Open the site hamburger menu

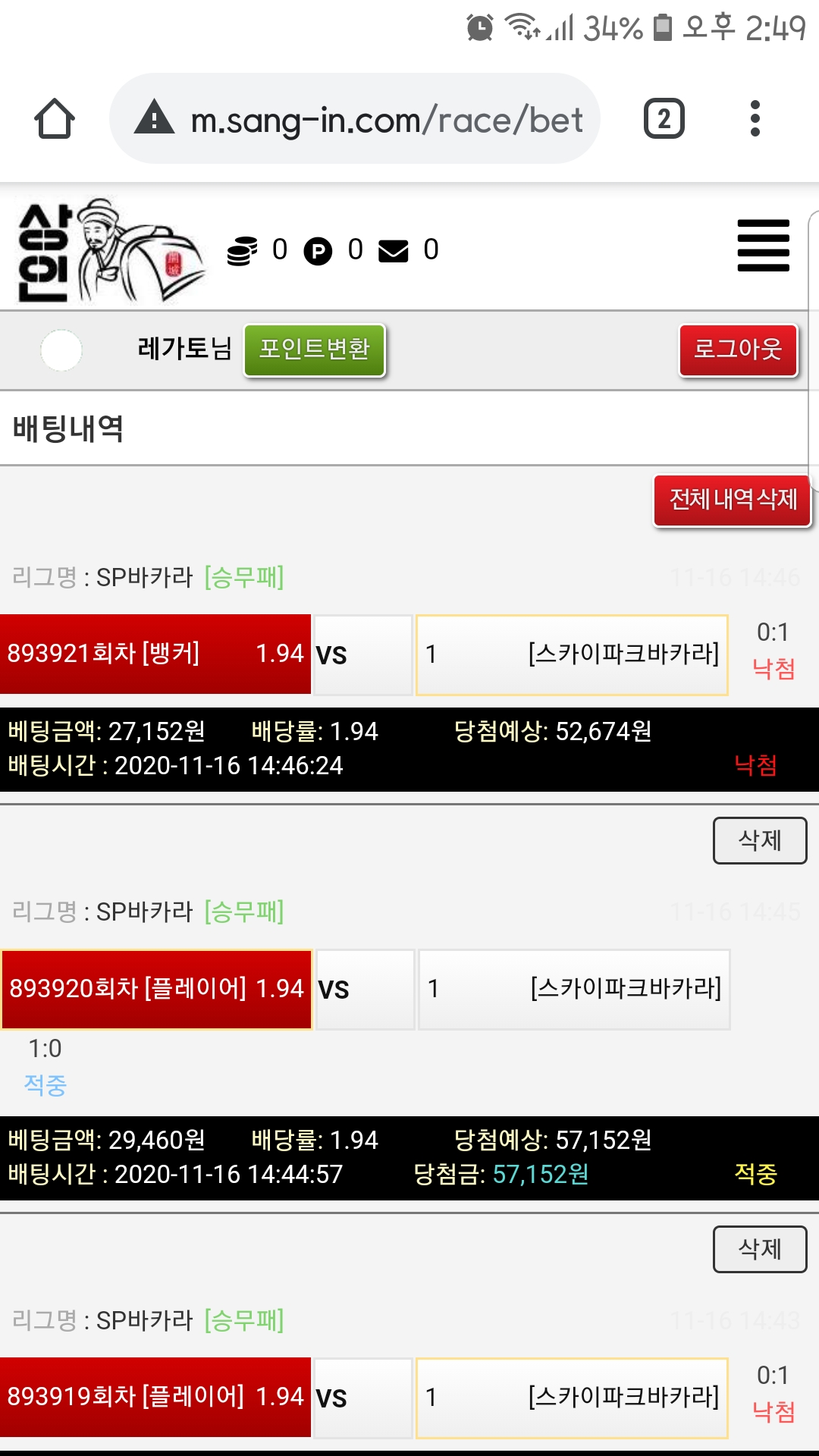tap(763, 245)
